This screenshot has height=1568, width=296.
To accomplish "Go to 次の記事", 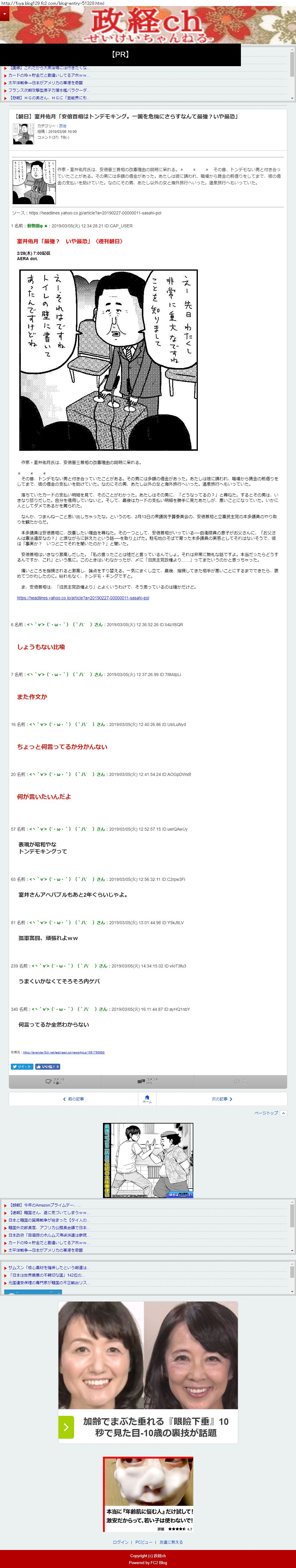I will coord(221,1099).
